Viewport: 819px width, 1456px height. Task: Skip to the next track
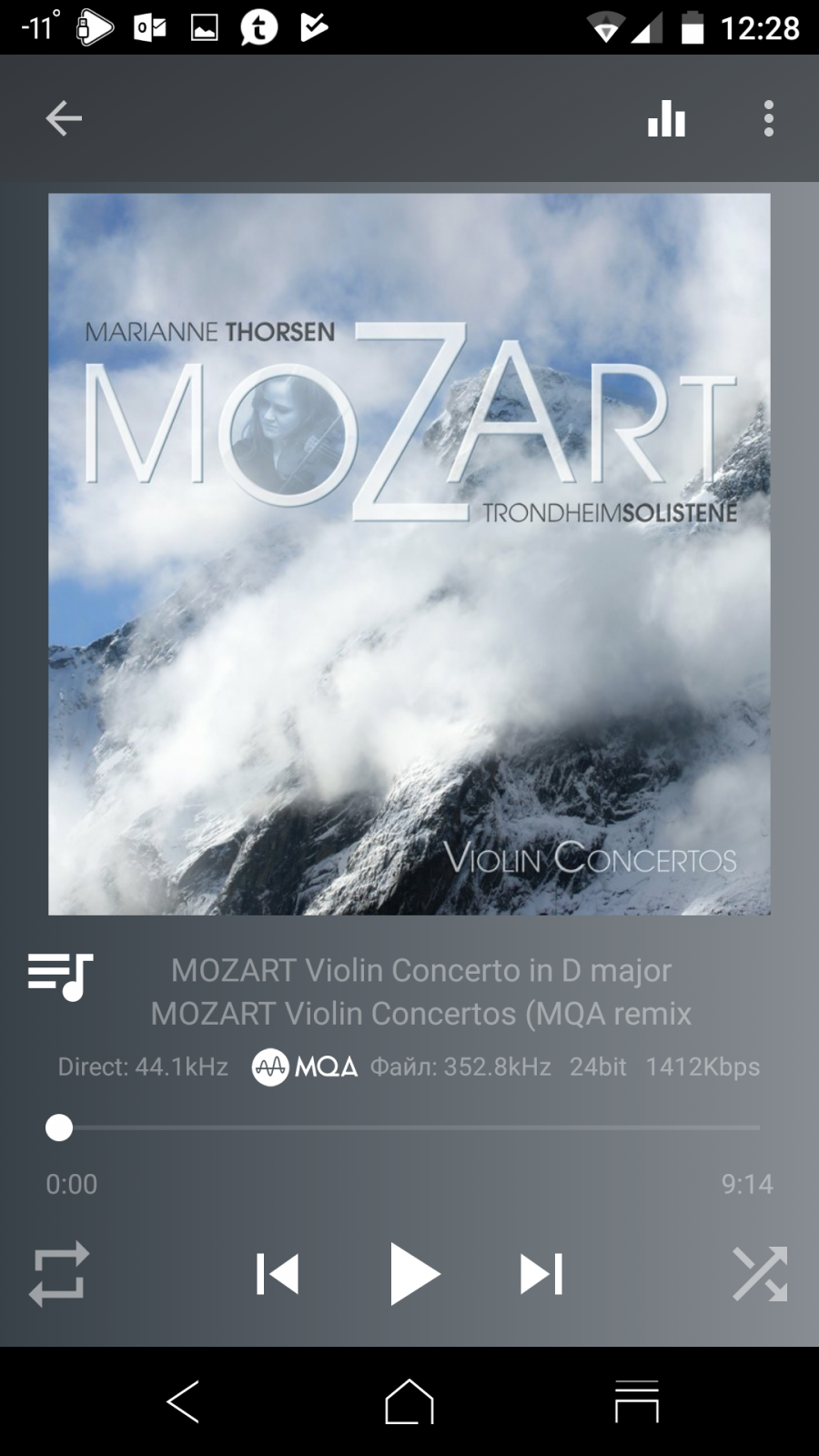pos(541,1274)
